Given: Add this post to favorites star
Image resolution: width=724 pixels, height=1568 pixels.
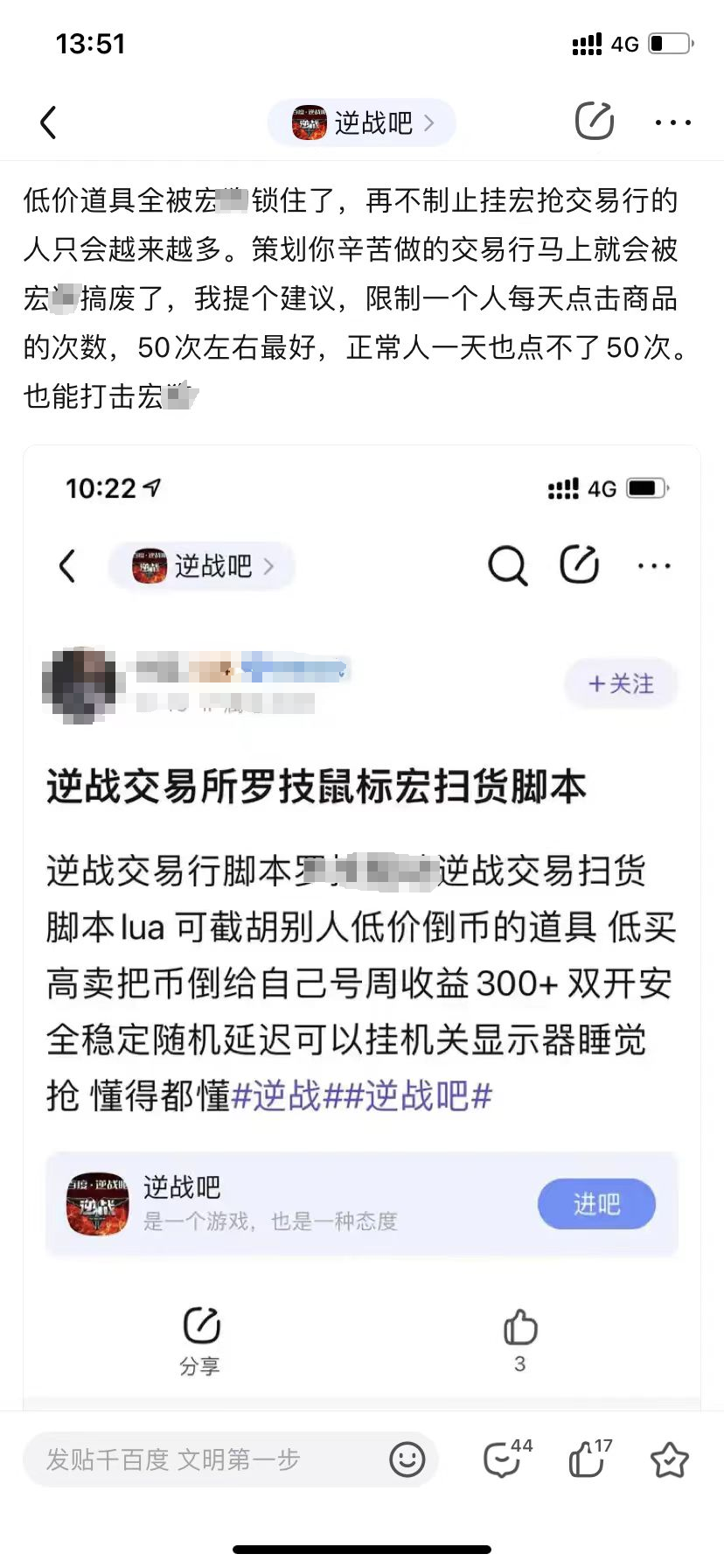Looking at the screenshot, I should point(670,1459).
